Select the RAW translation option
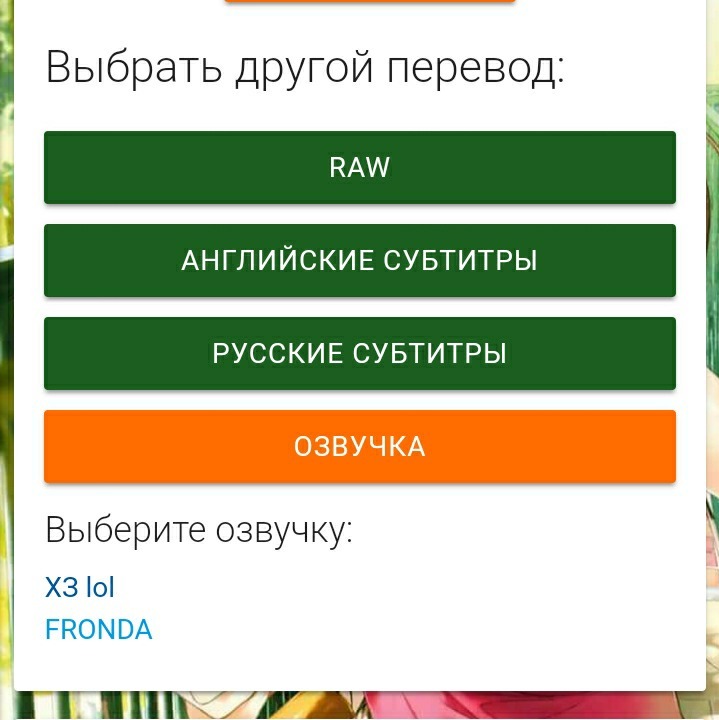The height and width of the screenshot is (720, 719). 359,168
